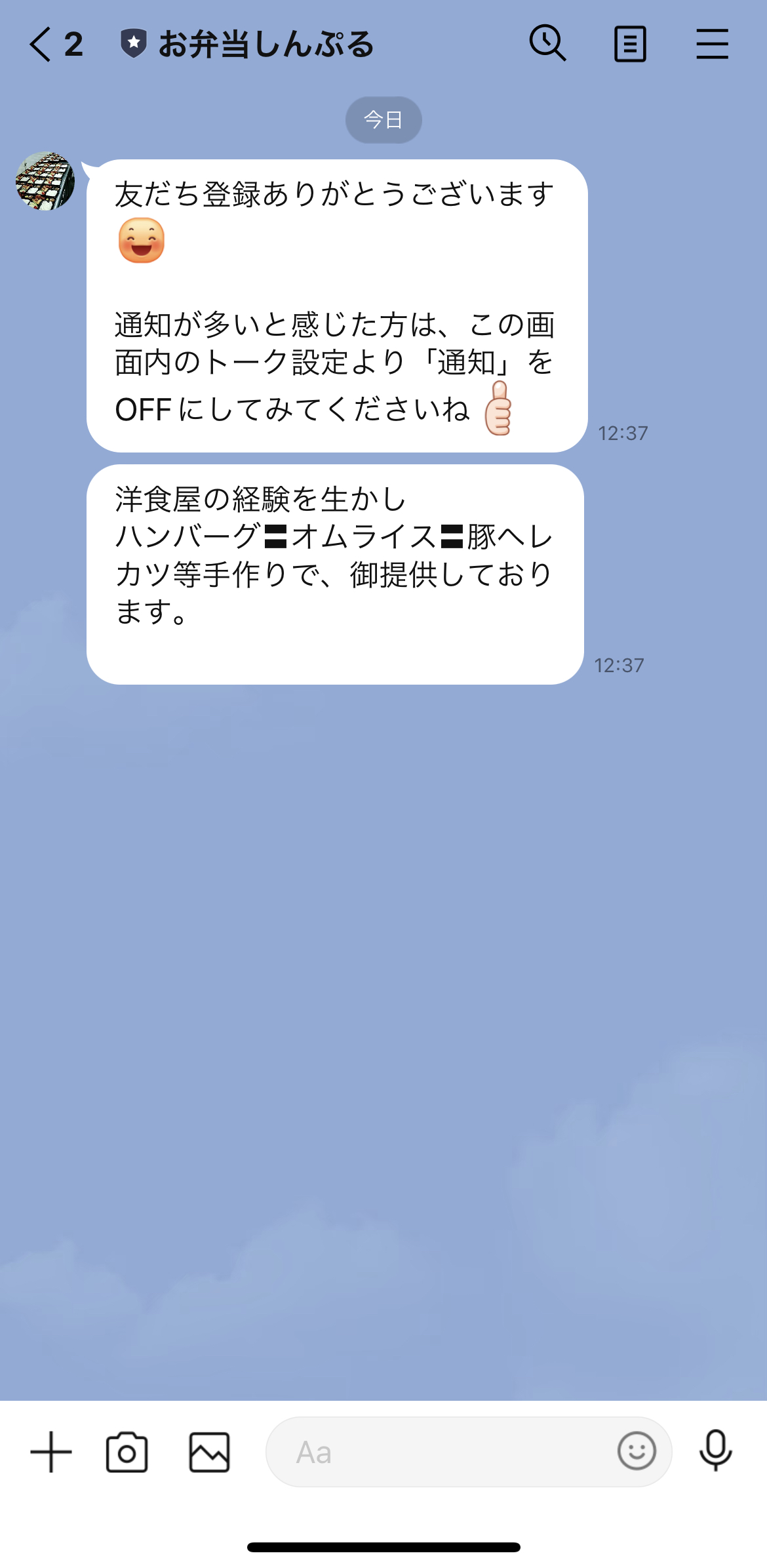Viewport: 767px width, 1568px height.
Task: Tap the 今日 date chip
Action: point(383,119)
